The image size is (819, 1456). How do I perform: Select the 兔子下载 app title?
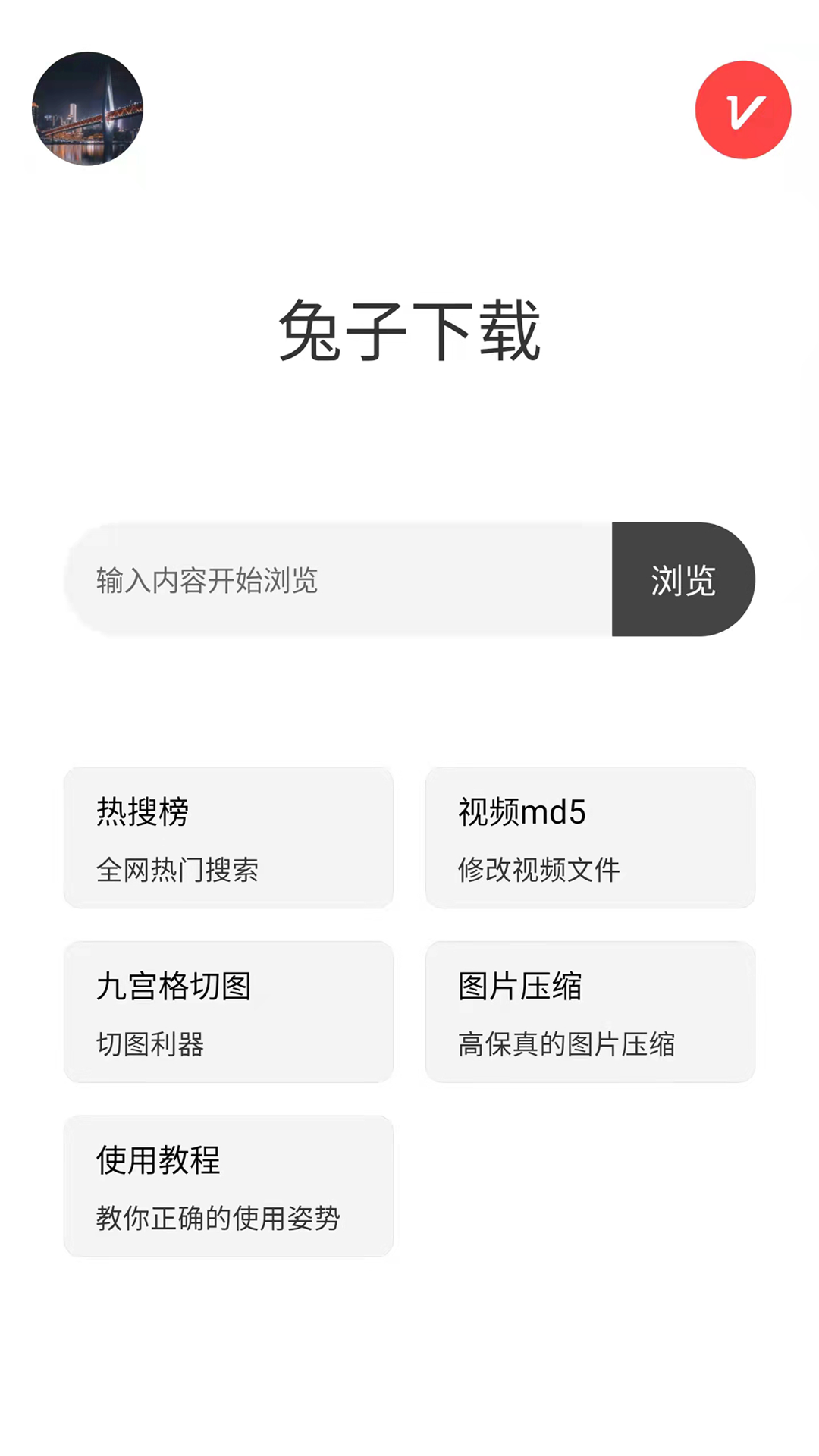(x=409, y=331)
